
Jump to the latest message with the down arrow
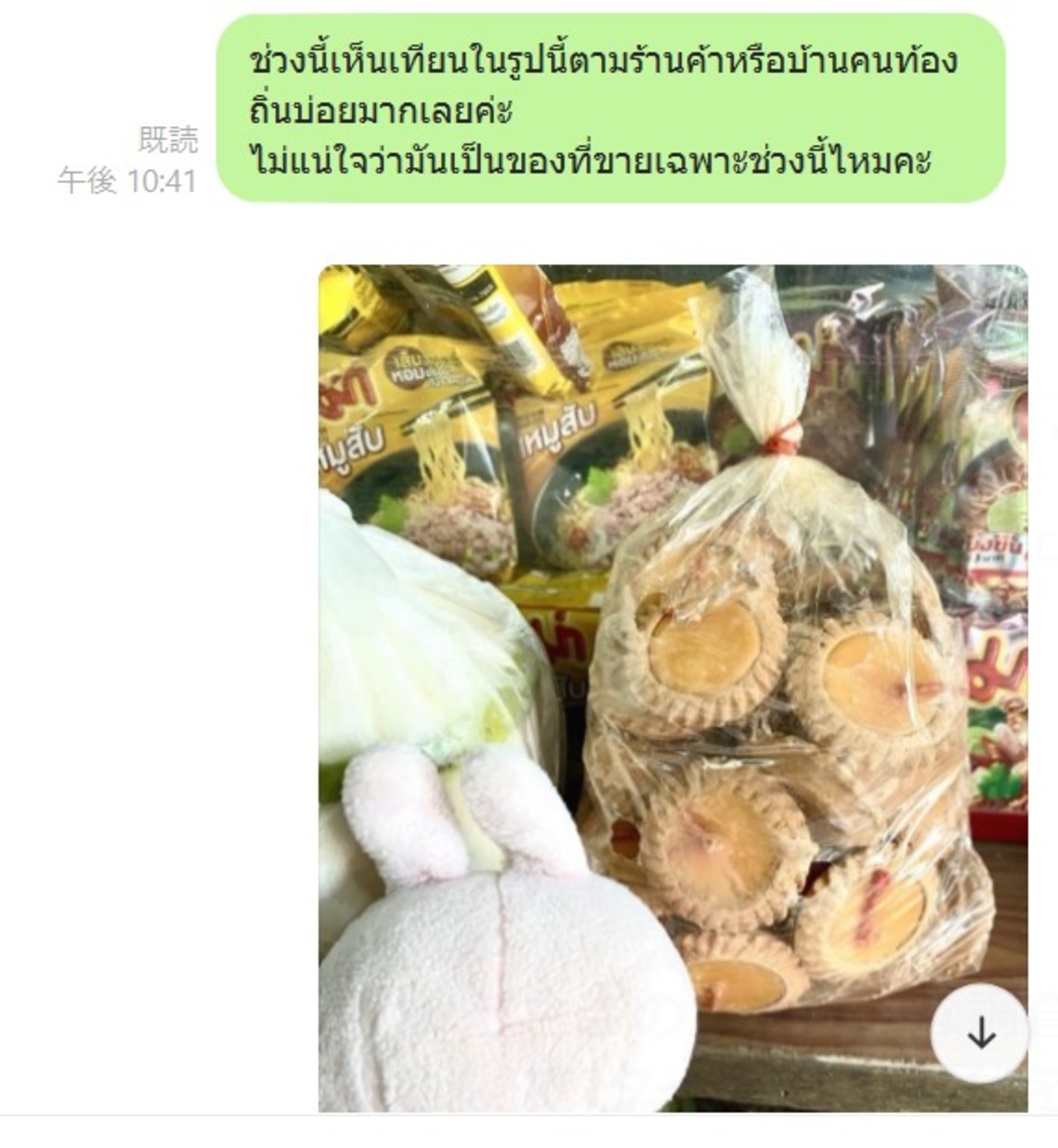pos(980,1032)
